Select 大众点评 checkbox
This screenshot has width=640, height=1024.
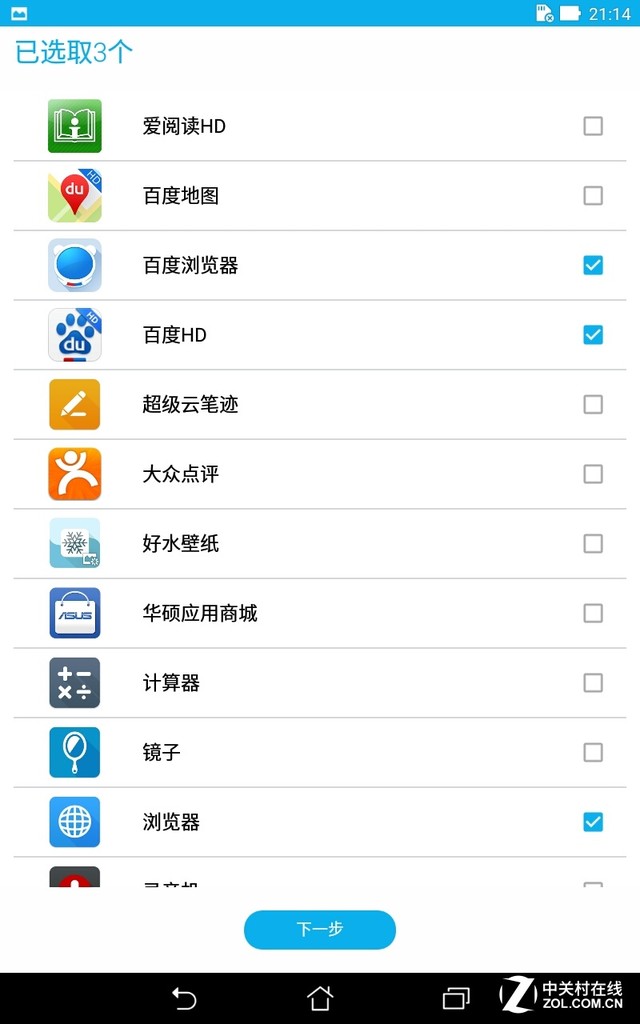(x=592, y=474)
